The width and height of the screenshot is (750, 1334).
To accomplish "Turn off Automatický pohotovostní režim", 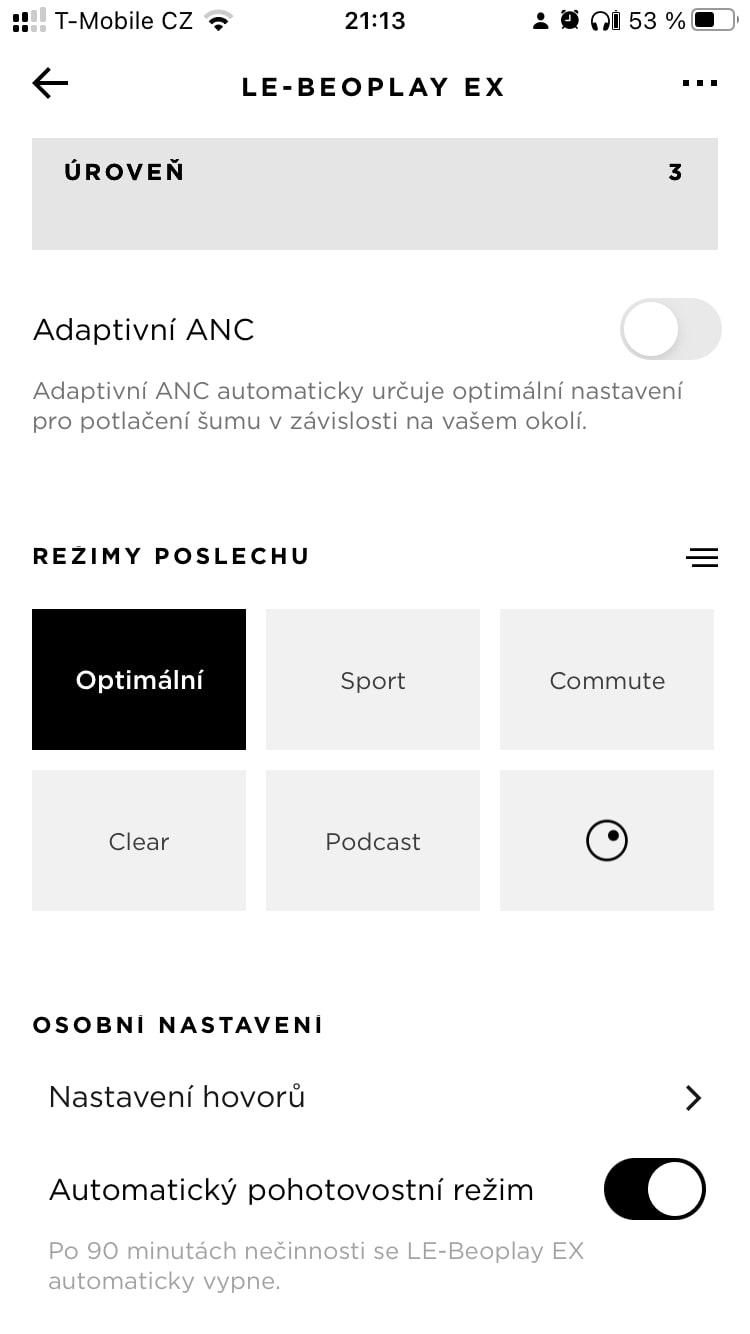I will 655,1189.
